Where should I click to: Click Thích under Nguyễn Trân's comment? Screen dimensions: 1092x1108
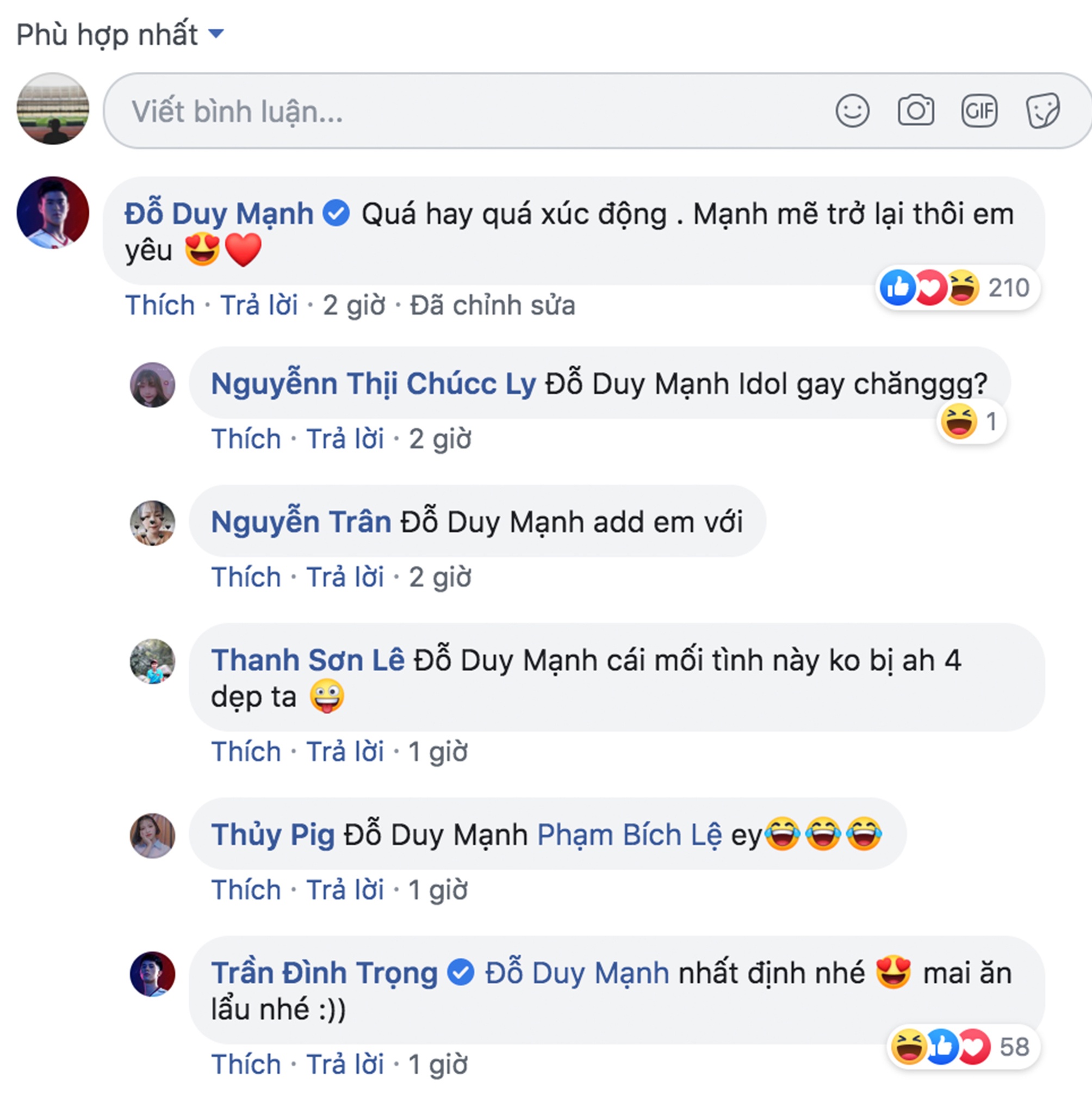click(245, 578)
